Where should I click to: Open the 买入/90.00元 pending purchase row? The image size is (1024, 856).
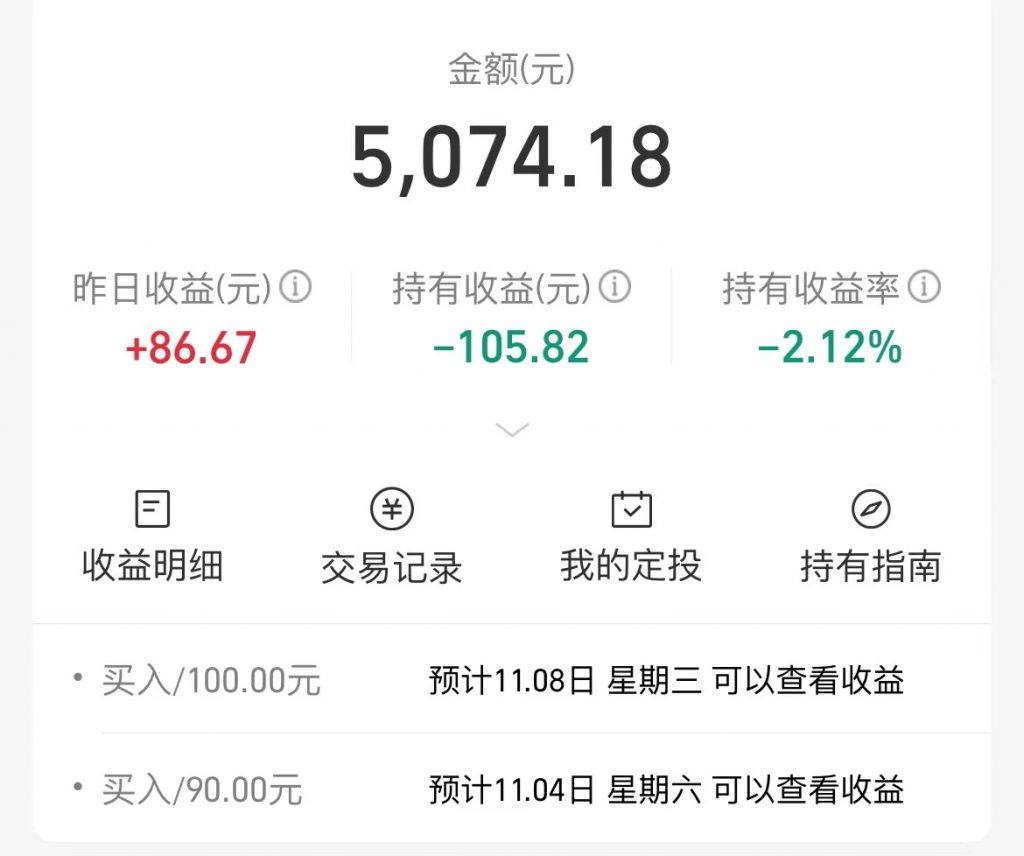[x=512, y=789]
